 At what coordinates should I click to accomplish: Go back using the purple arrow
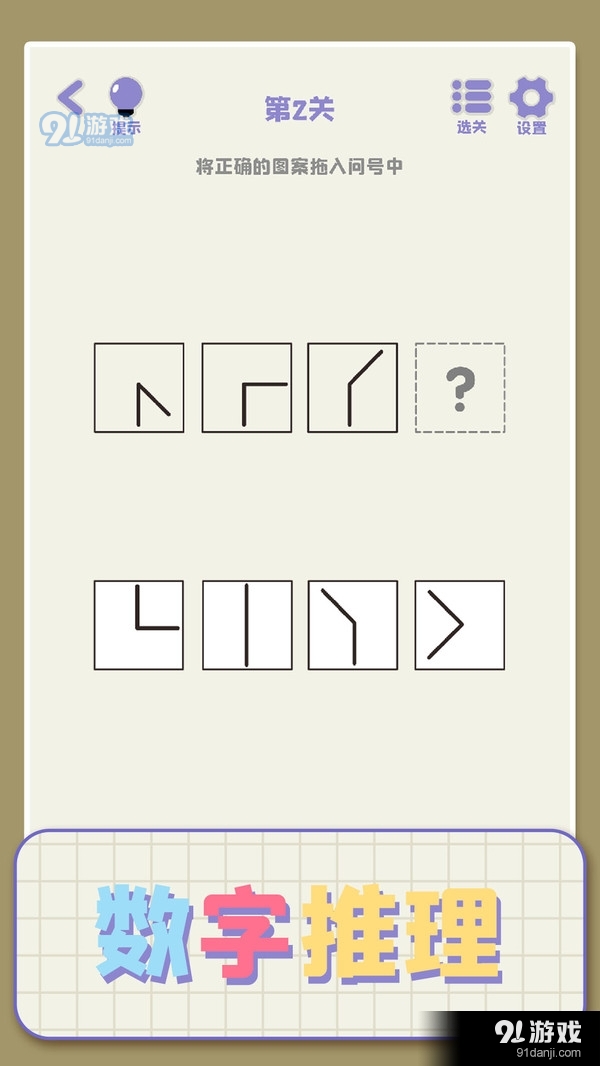(x=71, y=98)
